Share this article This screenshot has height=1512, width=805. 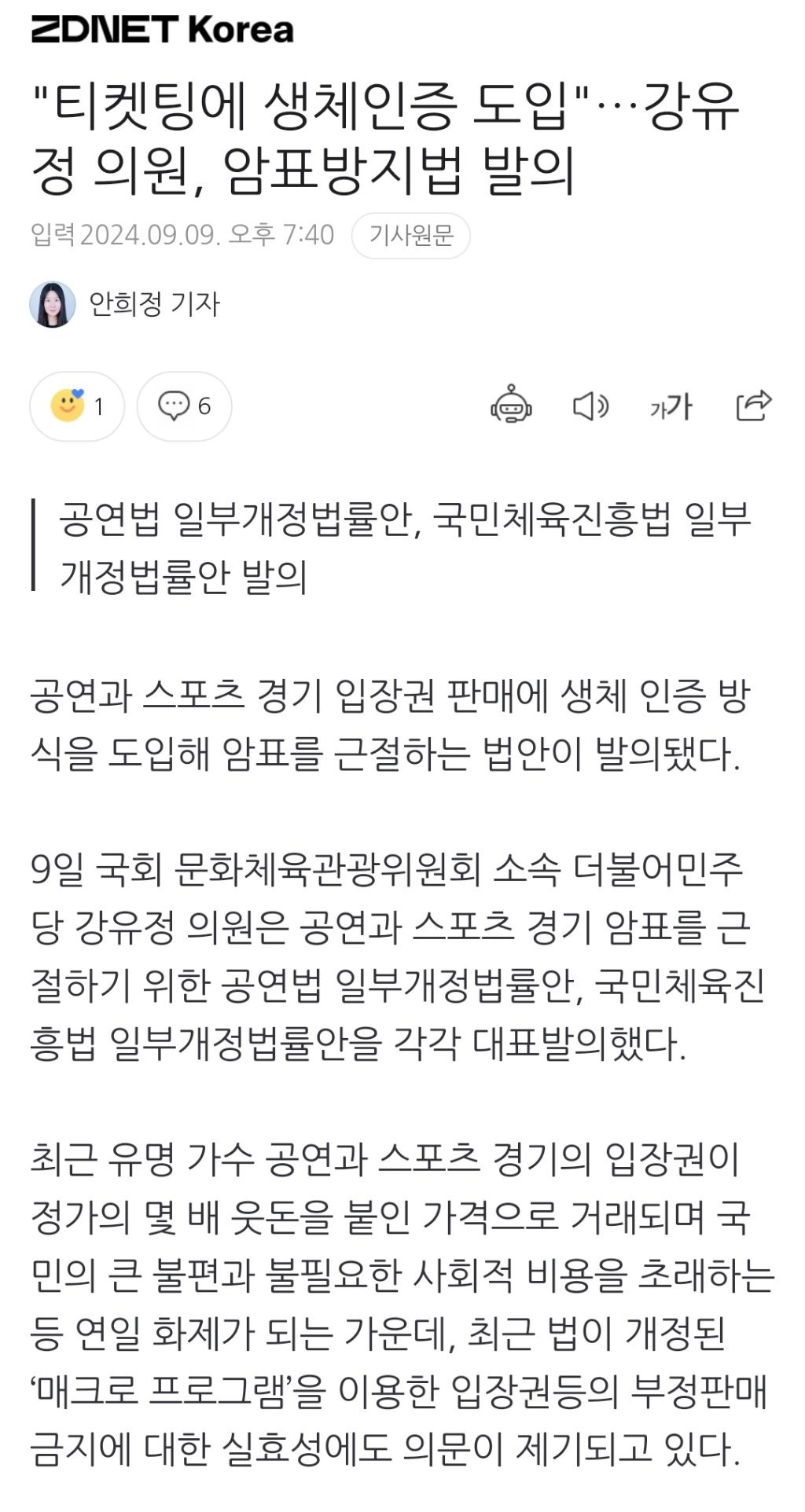pyautogui.click(x=754, y=406)
